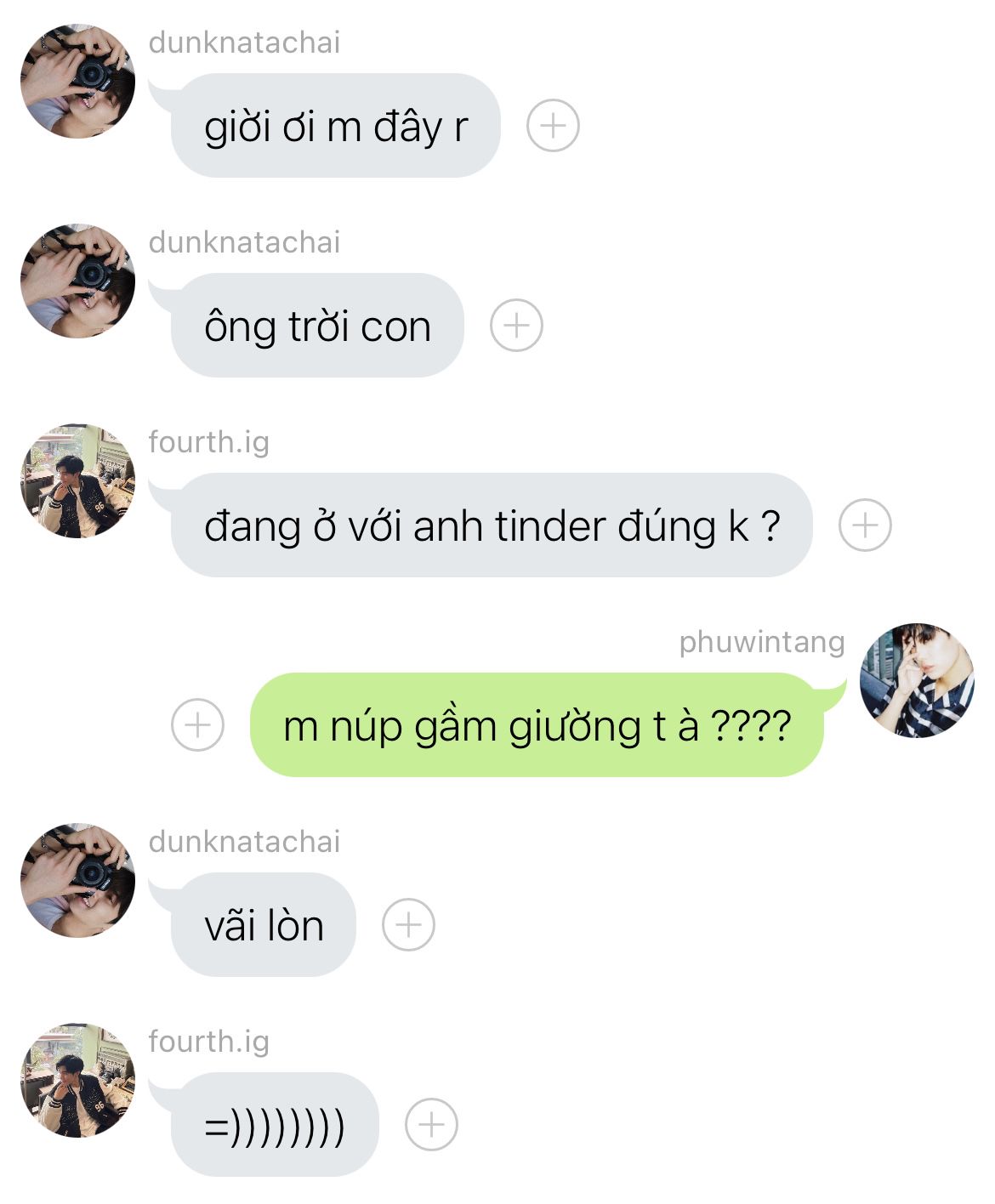The height and width of the screenshot is (1204, 995).
Task: Add reaction to "giời ơi m đây r" message
Action: point(553,126)
